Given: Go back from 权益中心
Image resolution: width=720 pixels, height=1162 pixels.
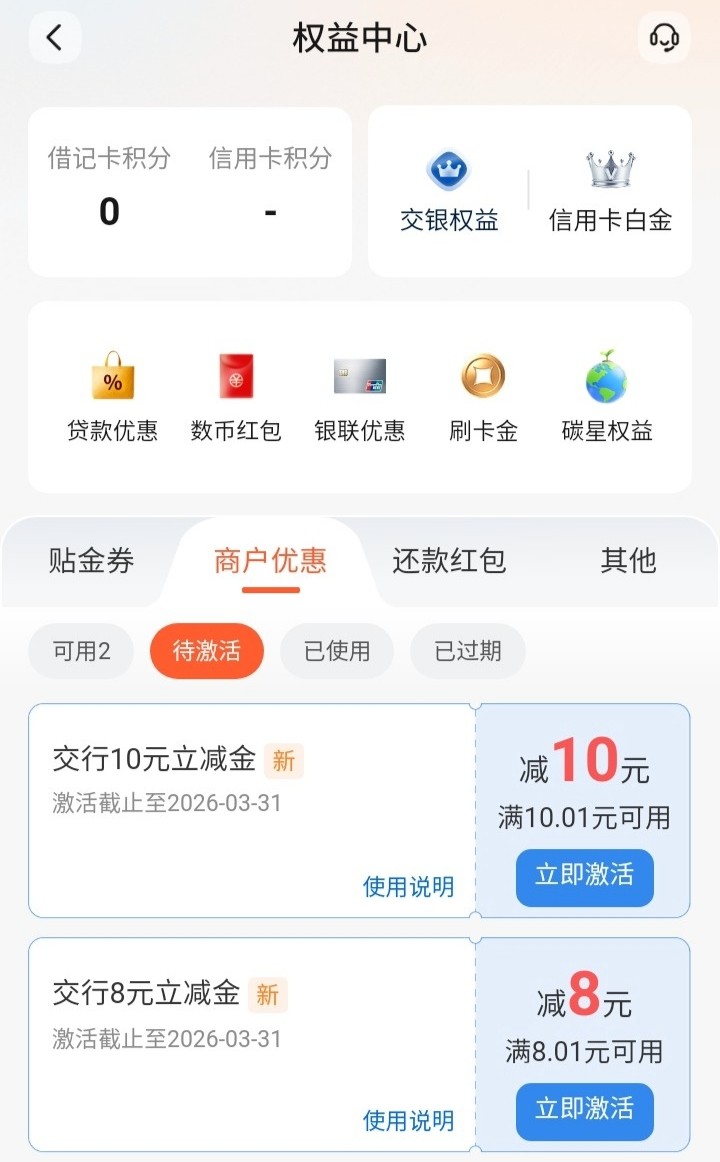Looking at the screenshot, I should (x=54, y=38).
